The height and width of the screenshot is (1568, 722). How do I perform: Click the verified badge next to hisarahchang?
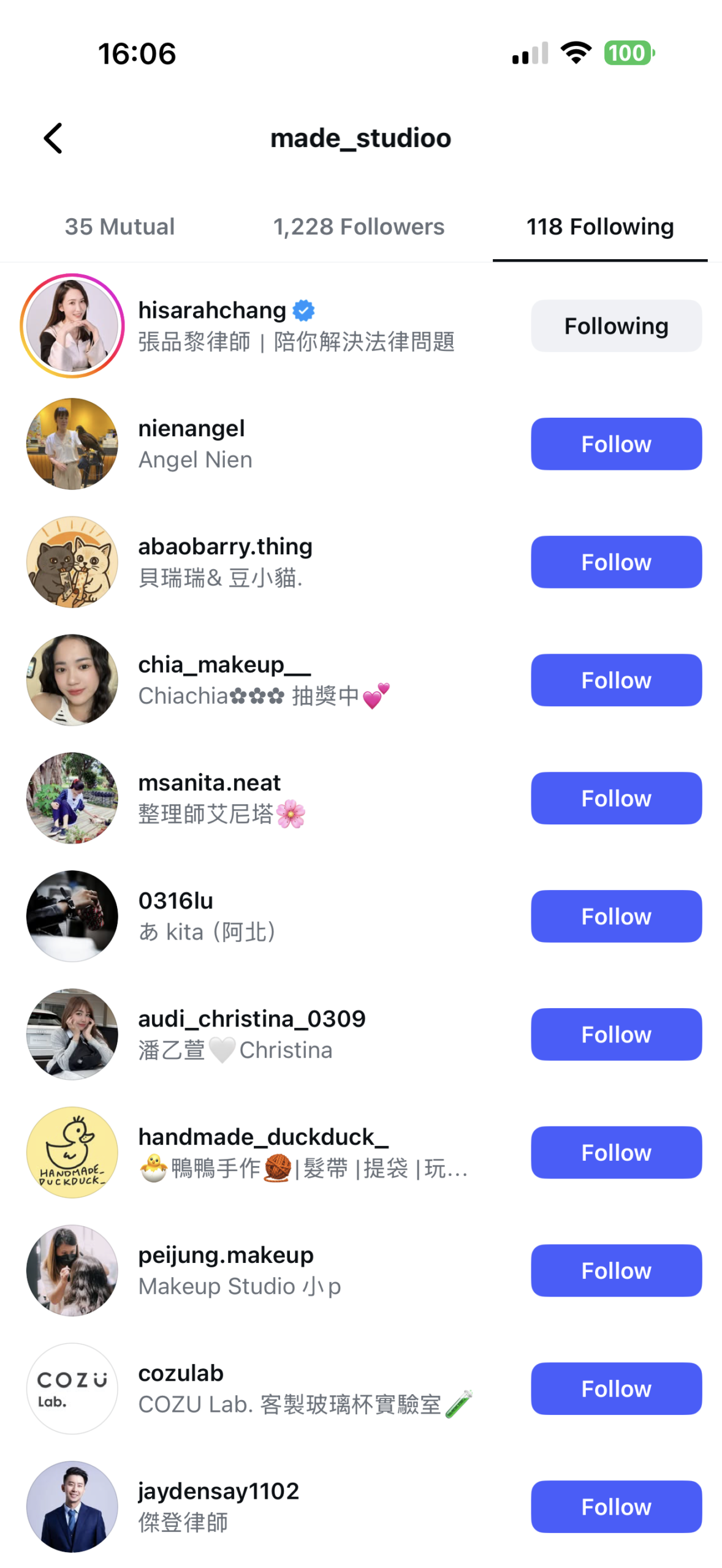303,310
